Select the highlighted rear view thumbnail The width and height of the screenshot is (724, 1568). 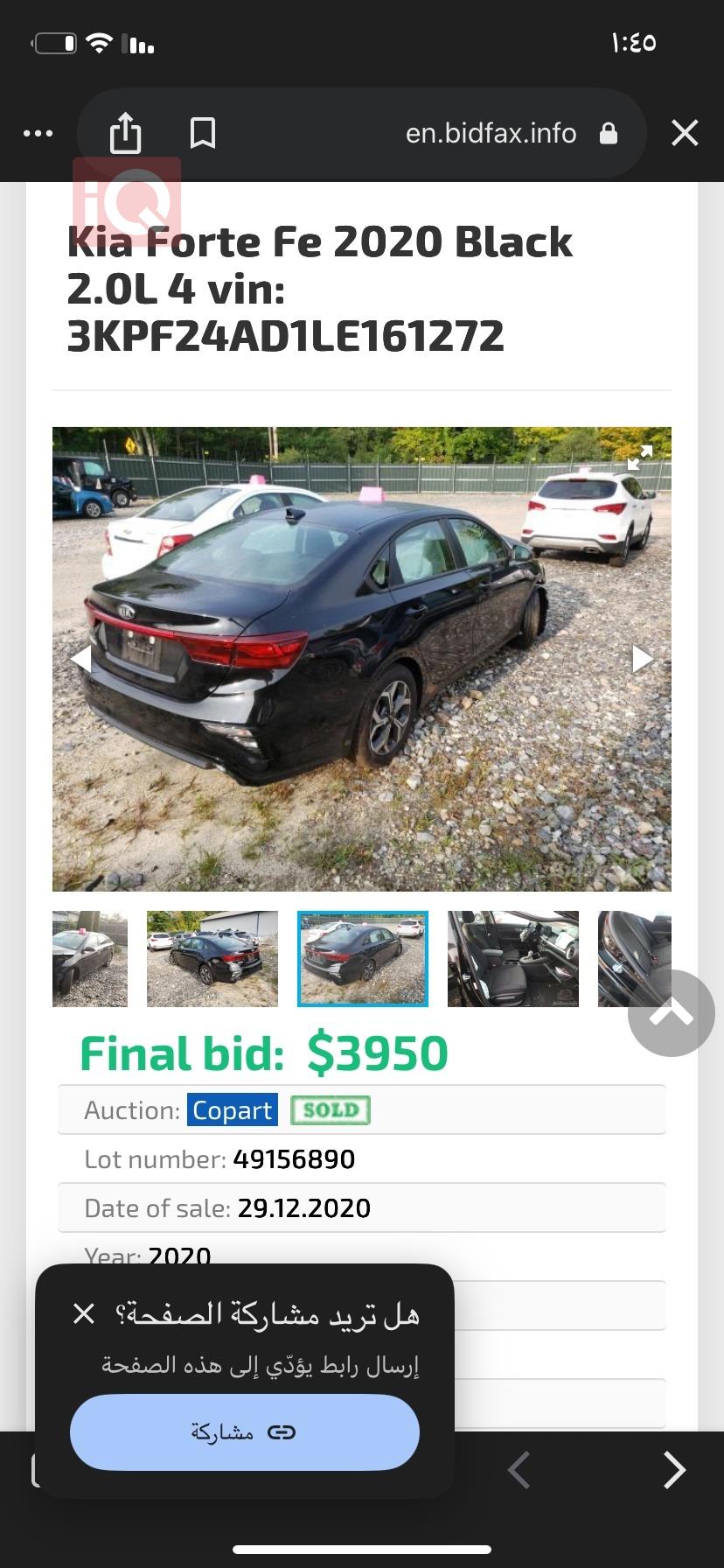pyautogui.click(x=363, y=959)
